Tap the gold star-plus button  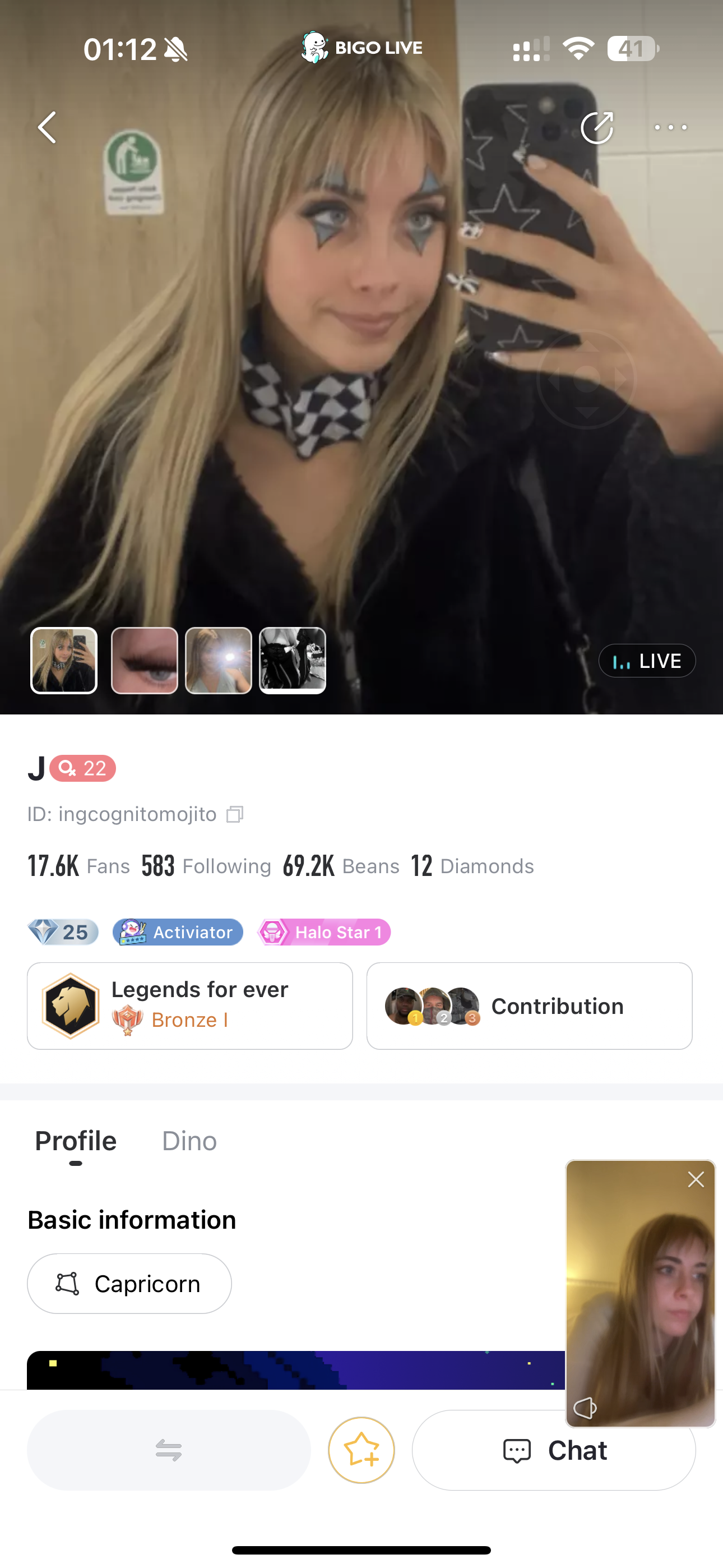coord(361,1450)
